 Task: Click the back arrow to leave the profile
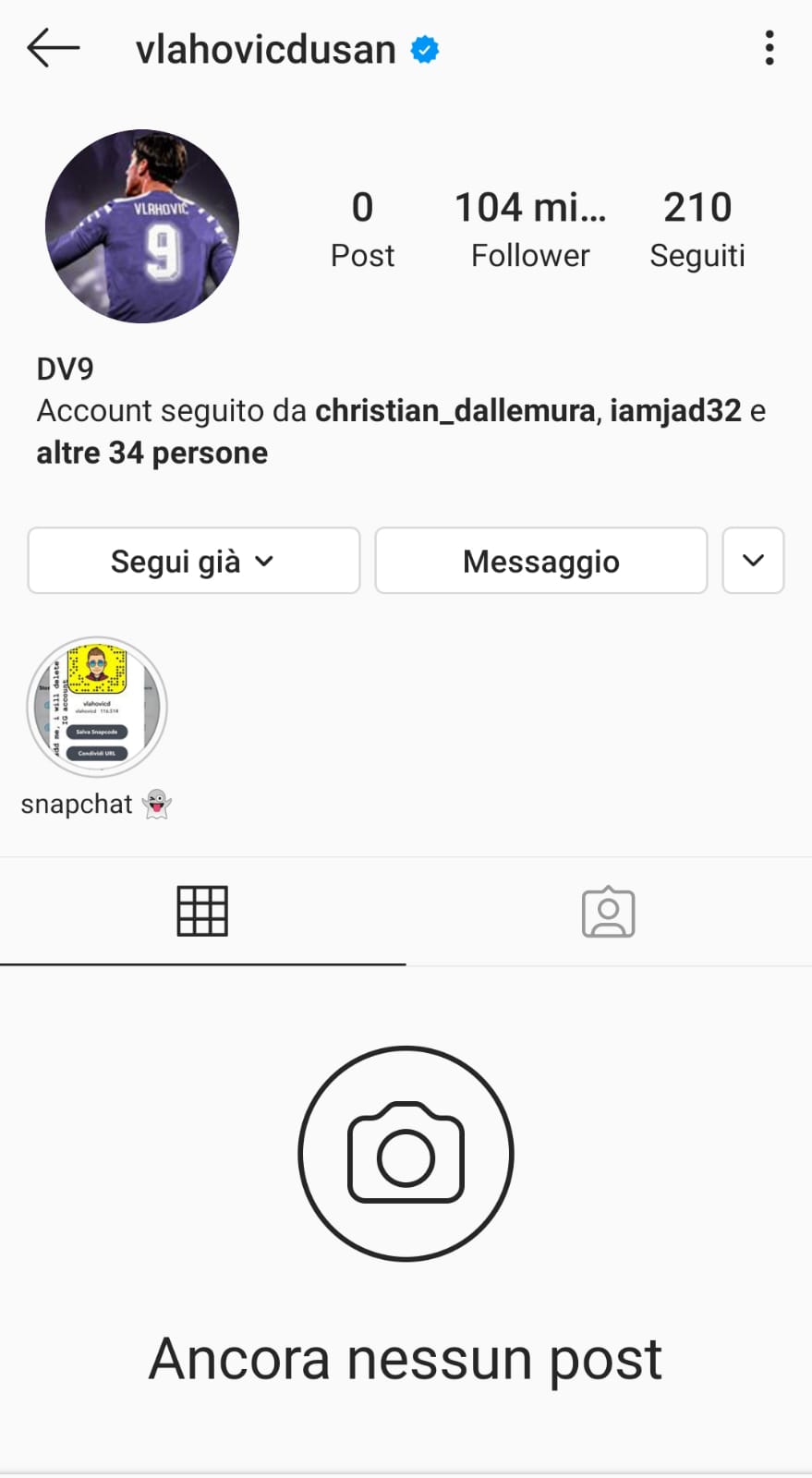(x=53, y=49)
